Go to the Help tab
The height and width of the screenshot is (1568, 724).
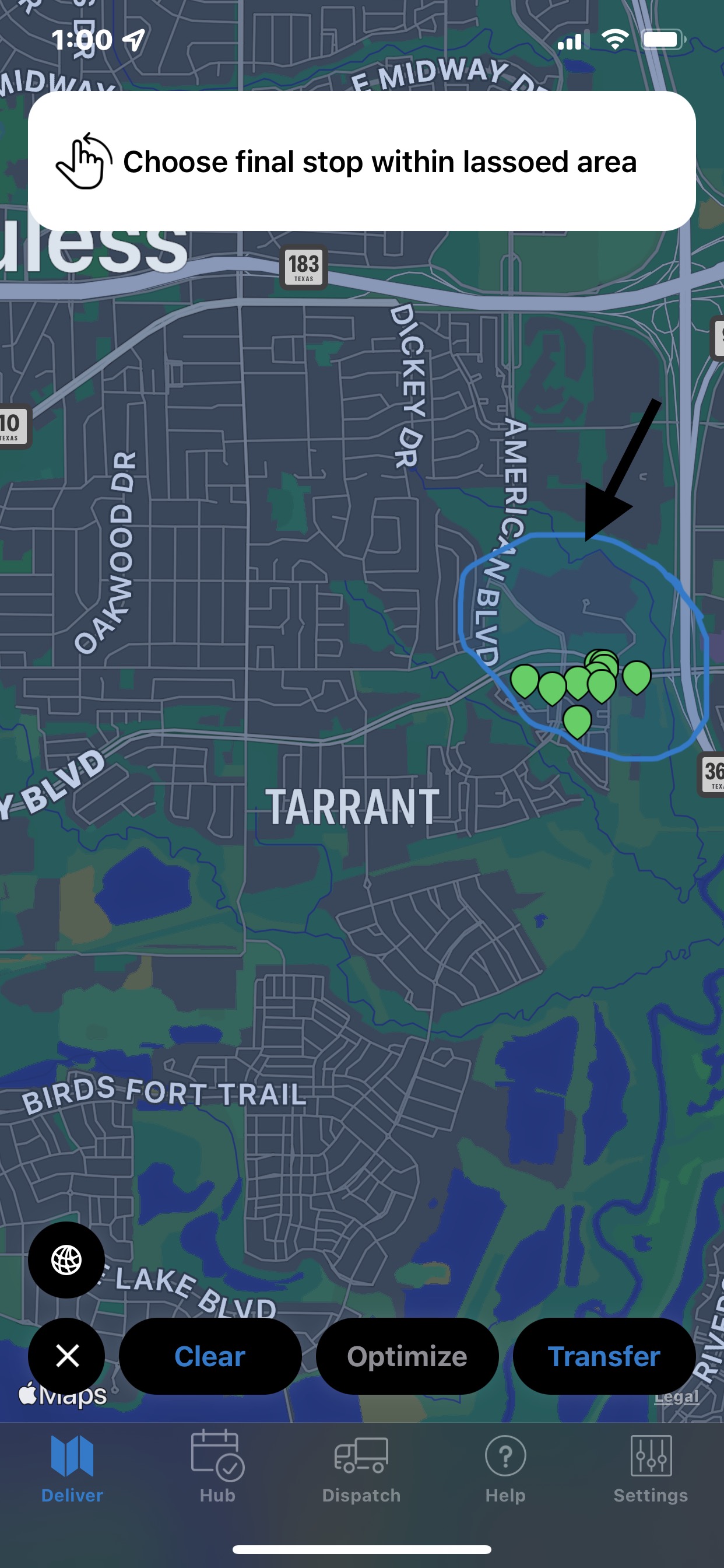click(x=505, y=1467)
